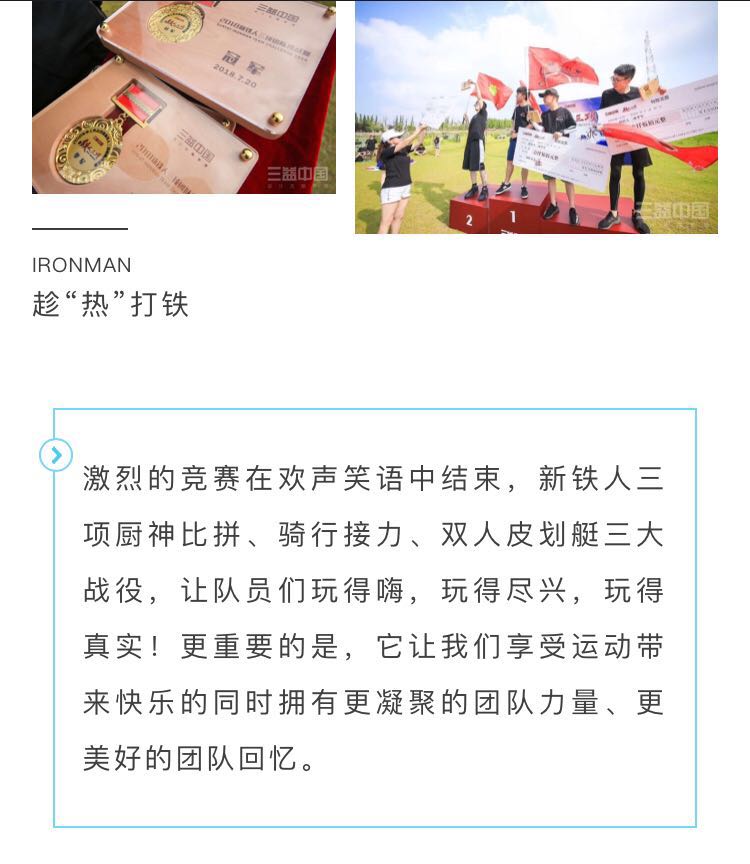This screenshot has width=750, height=864.
Task: View the podium winners photo
Action: (536, 117)
